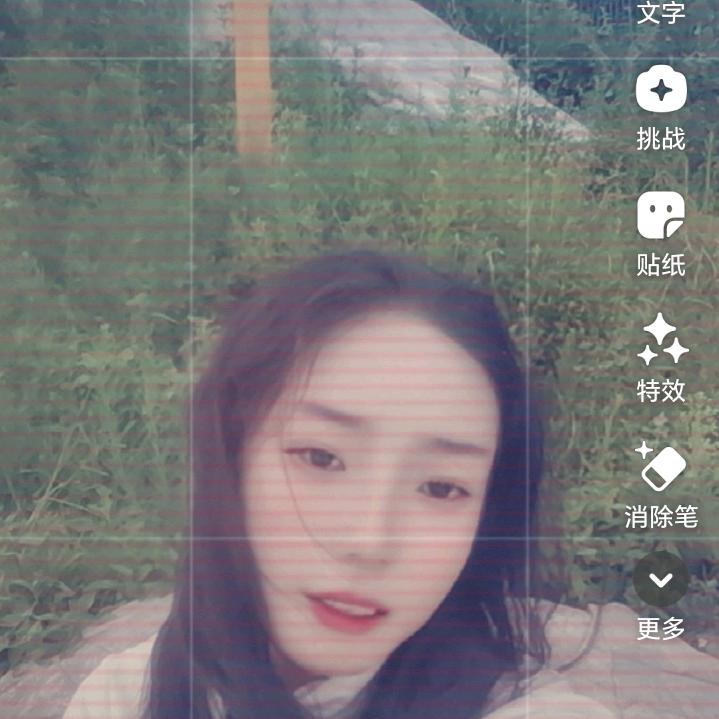The image size is (719, 719).
Task: Open the 文字 text tool
Action: pyautogui.click(x=661, y=12)
